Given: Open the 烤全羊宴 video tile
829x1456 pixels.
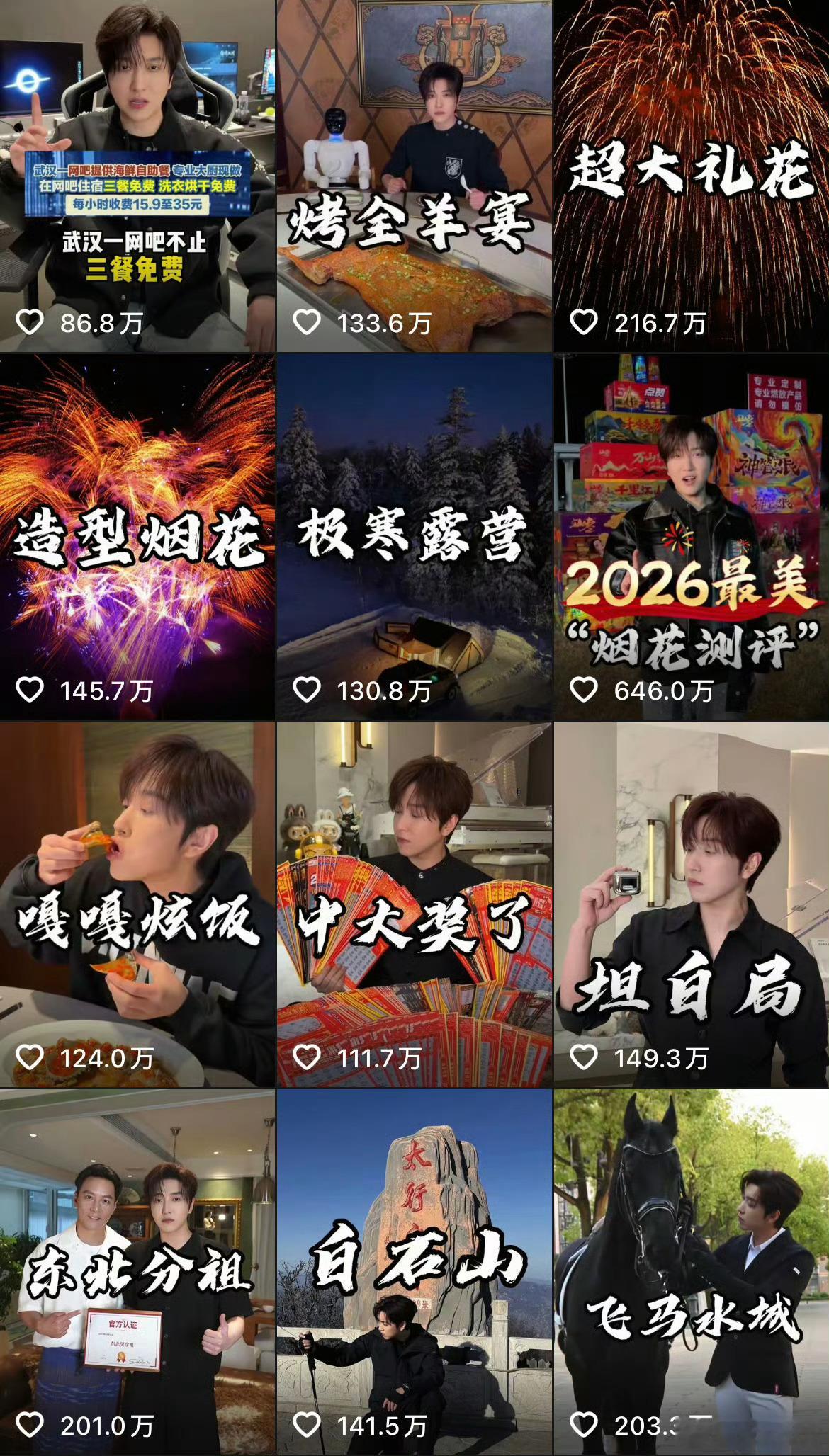Looking at the screenshot, I should tap(414, 176).
